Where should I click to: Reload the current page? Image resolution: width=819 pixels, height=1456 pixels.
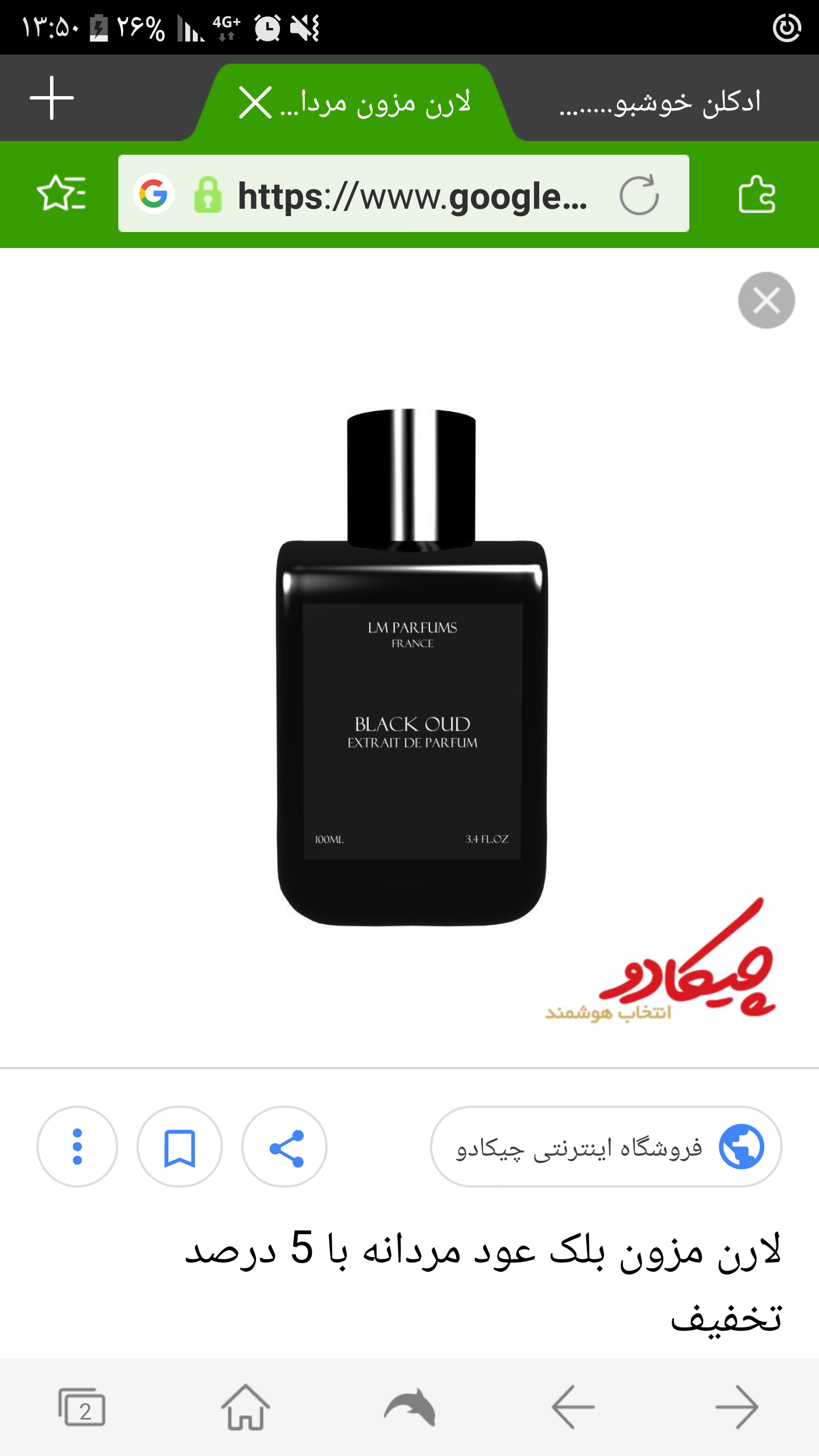coord(639,195)
